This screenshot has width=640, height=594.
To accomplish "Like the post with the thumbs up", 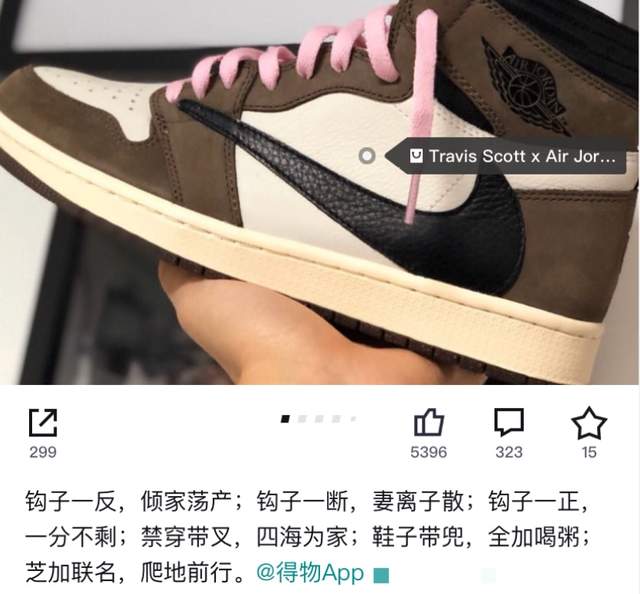I will click(x=429, y=424).
